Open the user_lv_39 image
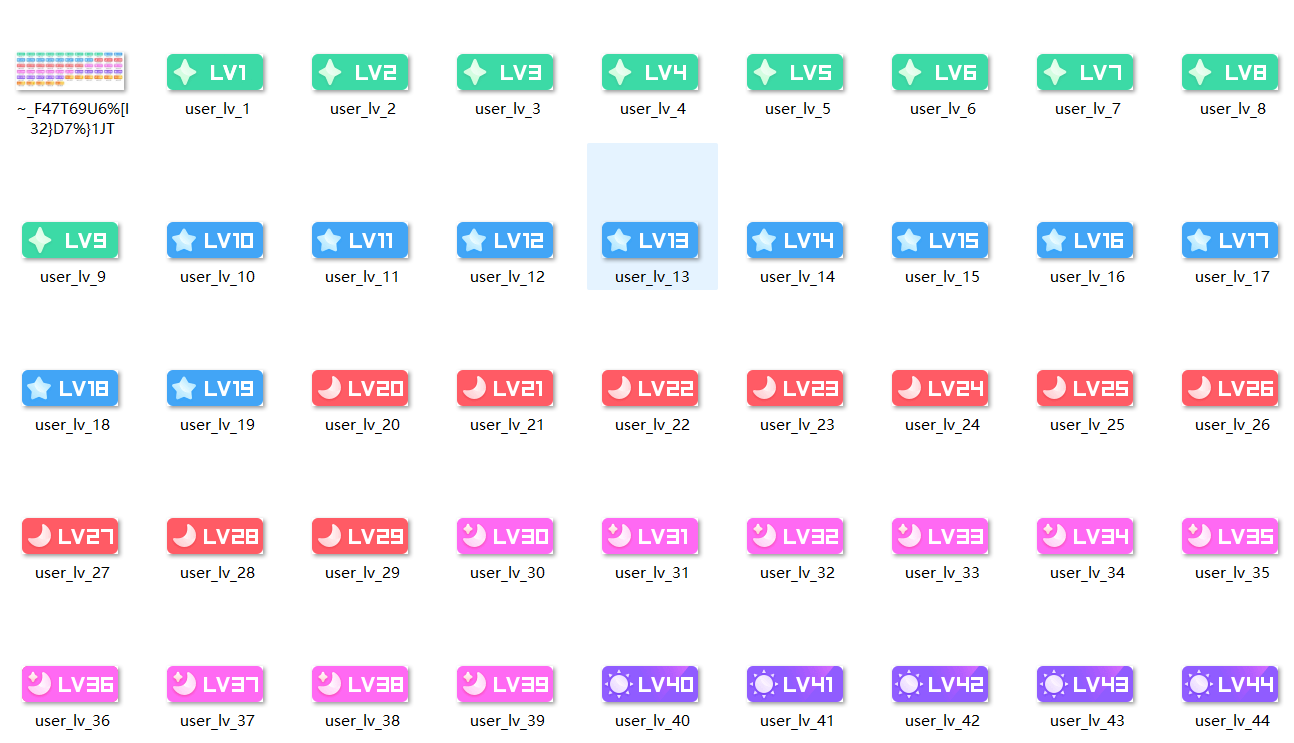Image resolution: width=1294 pixels, height=743 pixels. coord(505,685)
